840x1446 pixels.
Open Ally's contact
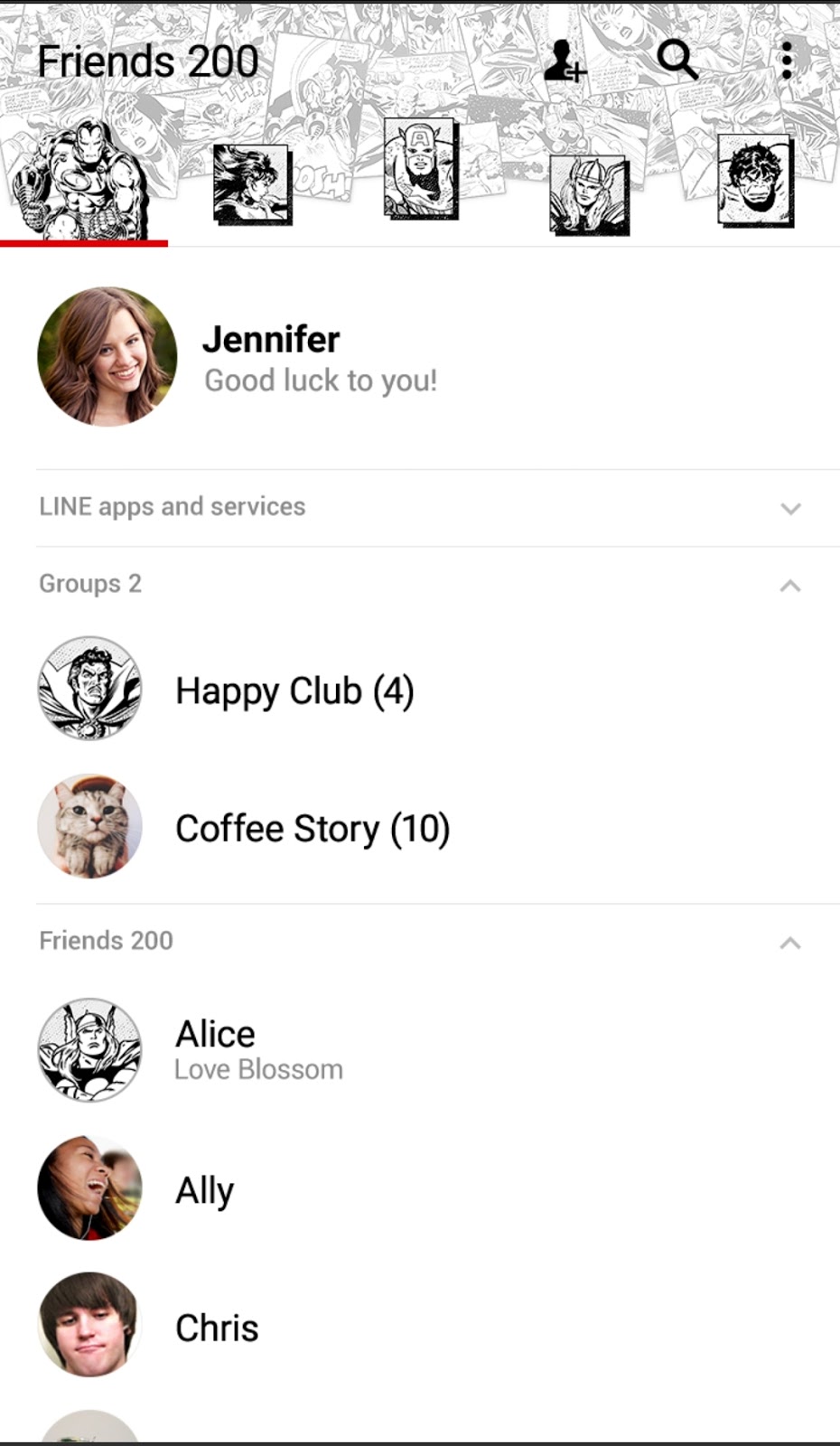click(420, 1188)
